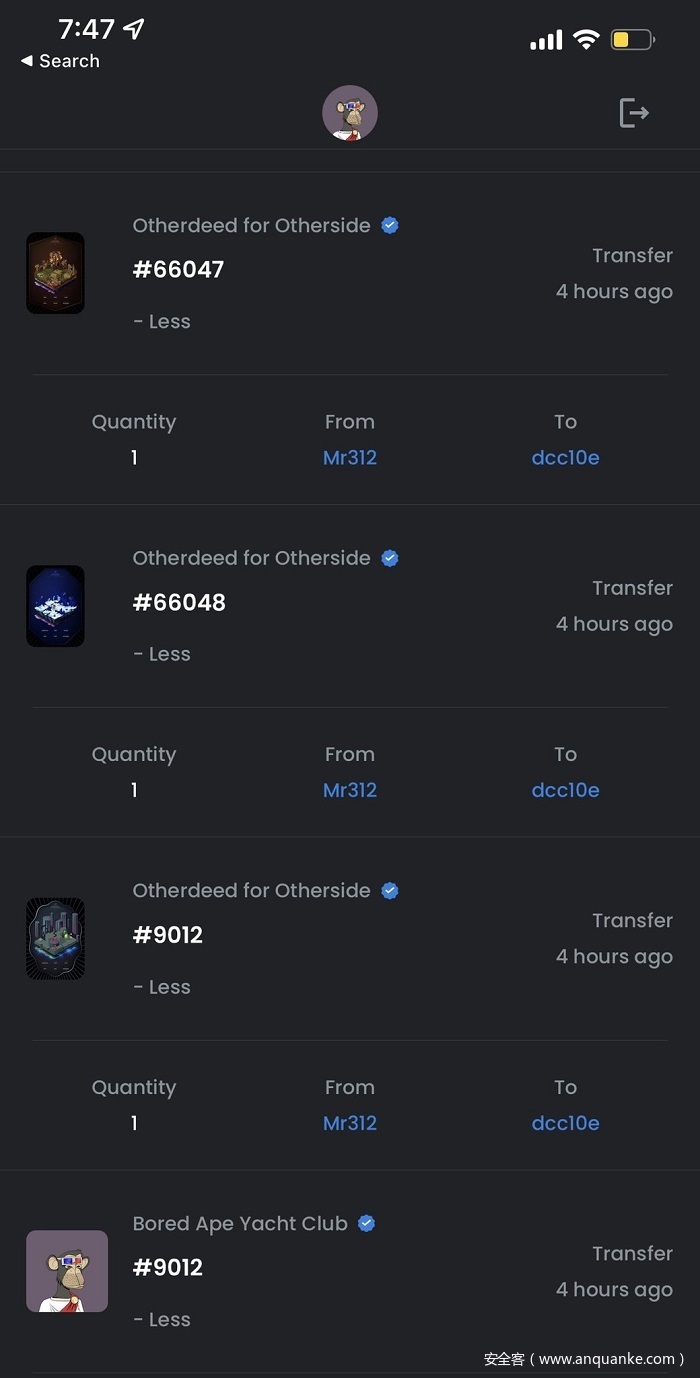
Task: Open sender Mr312 for transfer #66048
Action: (x=350, y=790)
